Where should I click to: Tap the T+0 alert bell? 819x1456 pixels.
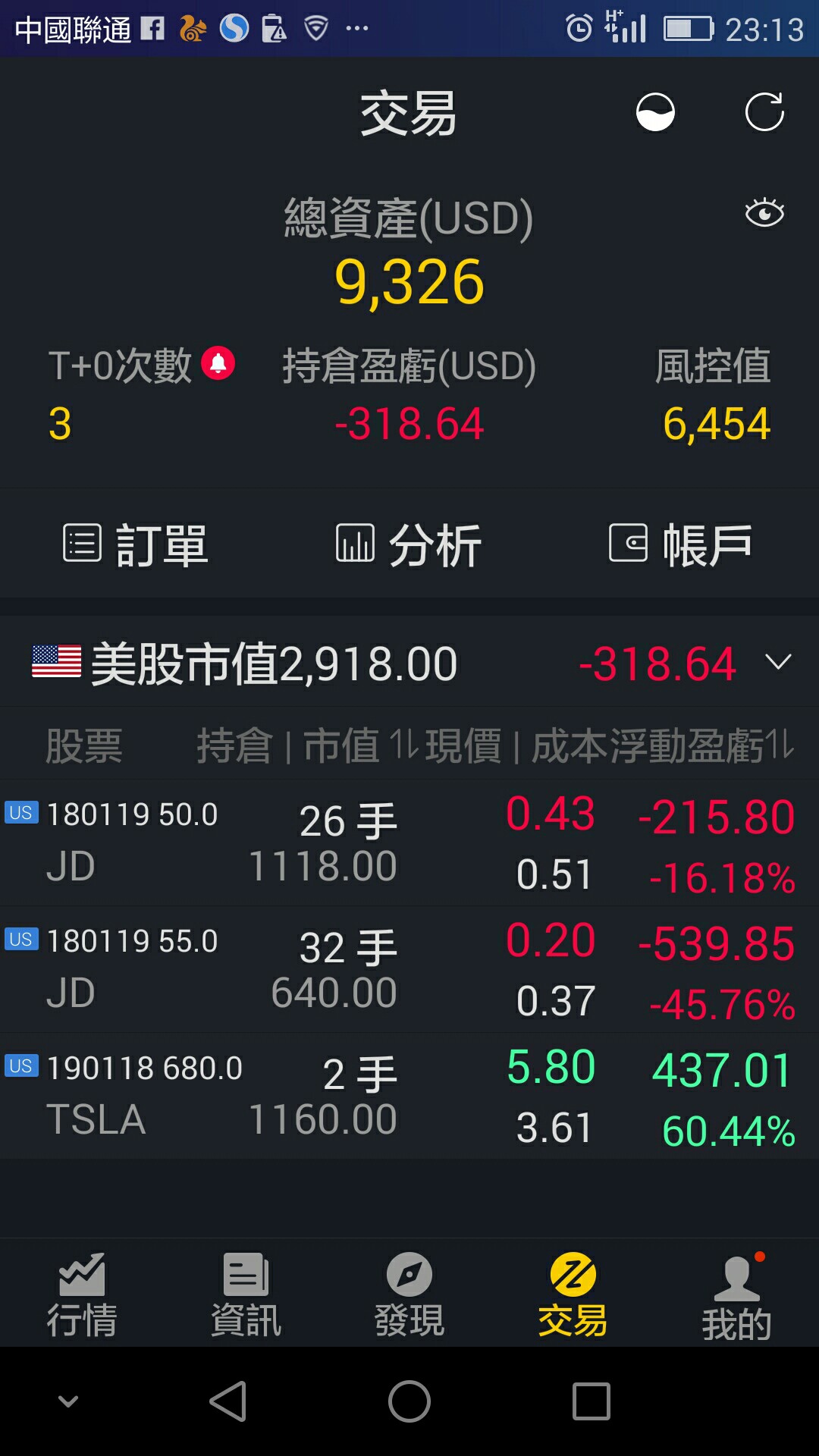(218, 364)
